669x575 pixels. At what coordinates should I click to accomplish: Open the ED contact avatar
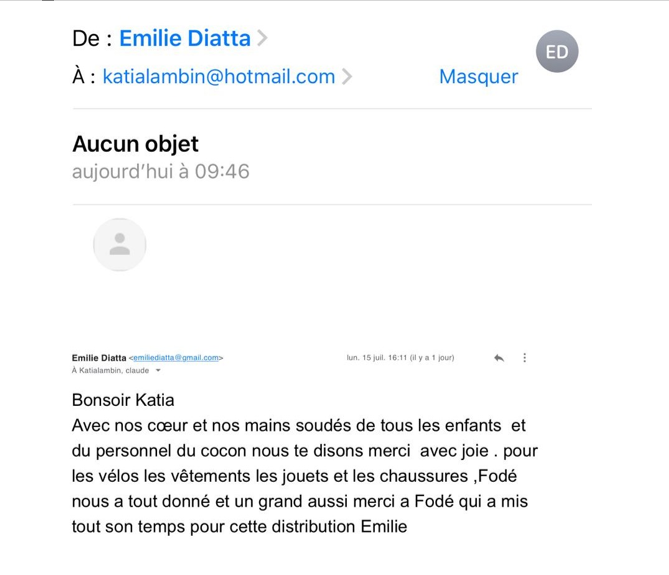557,53
